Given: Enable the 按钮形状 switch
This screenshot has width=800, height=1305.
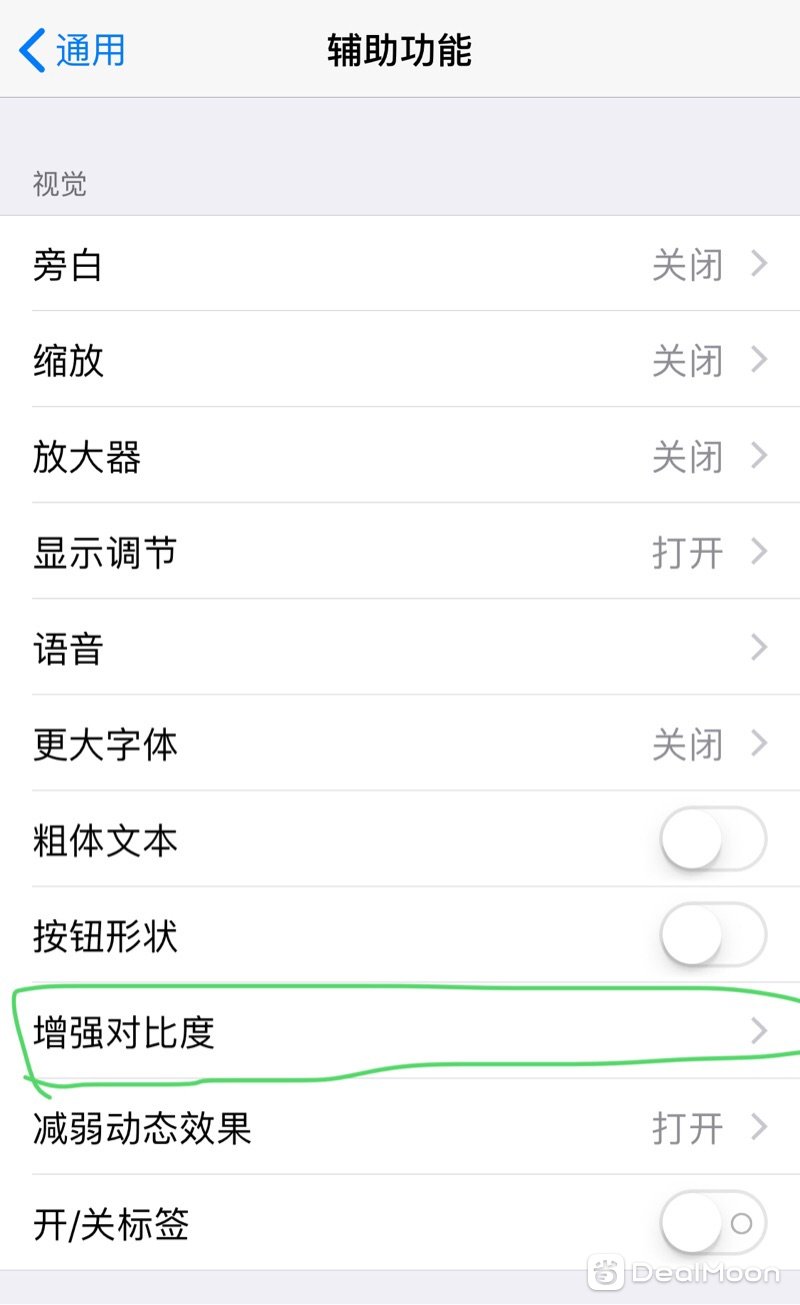Looking at the screenshot, I should pos(713,936).
